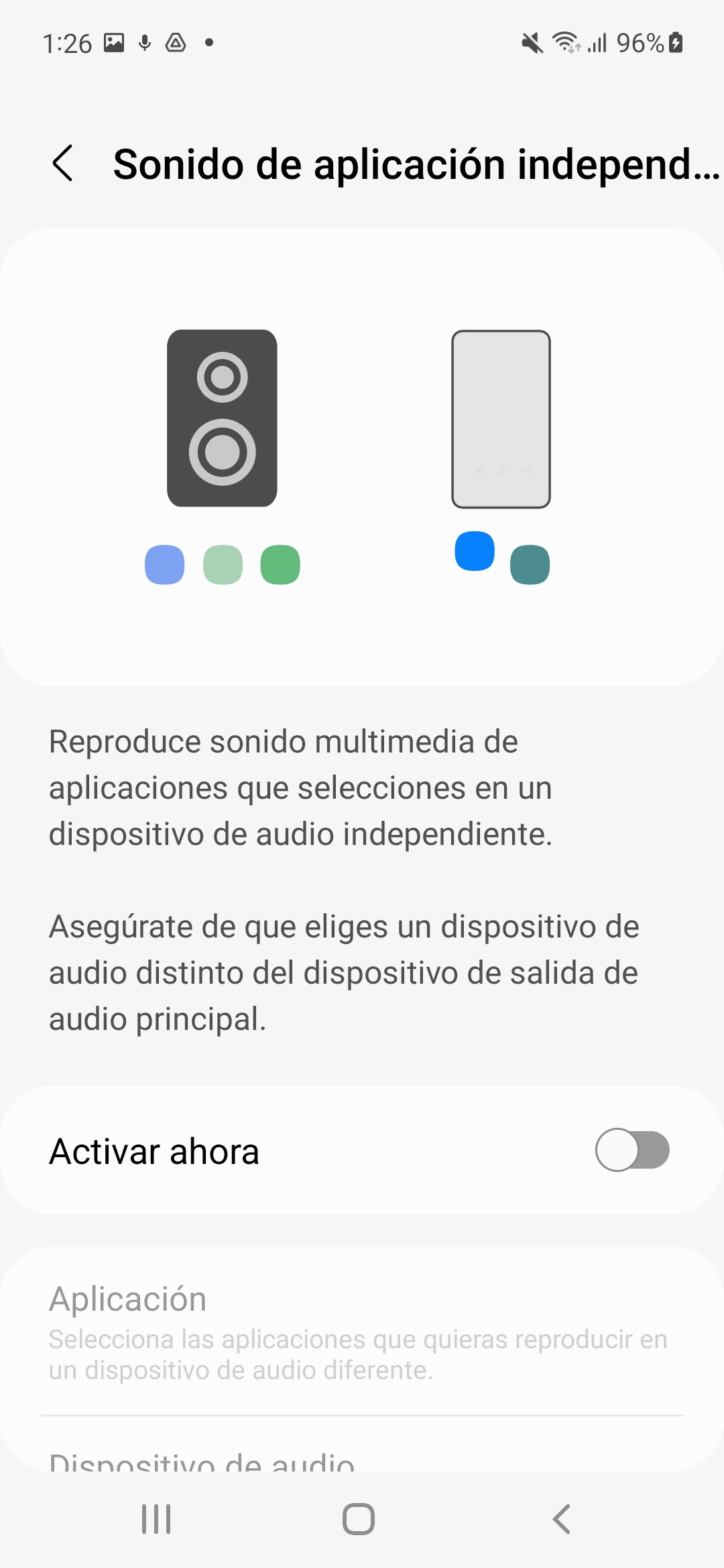Go back using the header back arrow
The height and width of the screenshot is (1568, 724).
(62, 164)
